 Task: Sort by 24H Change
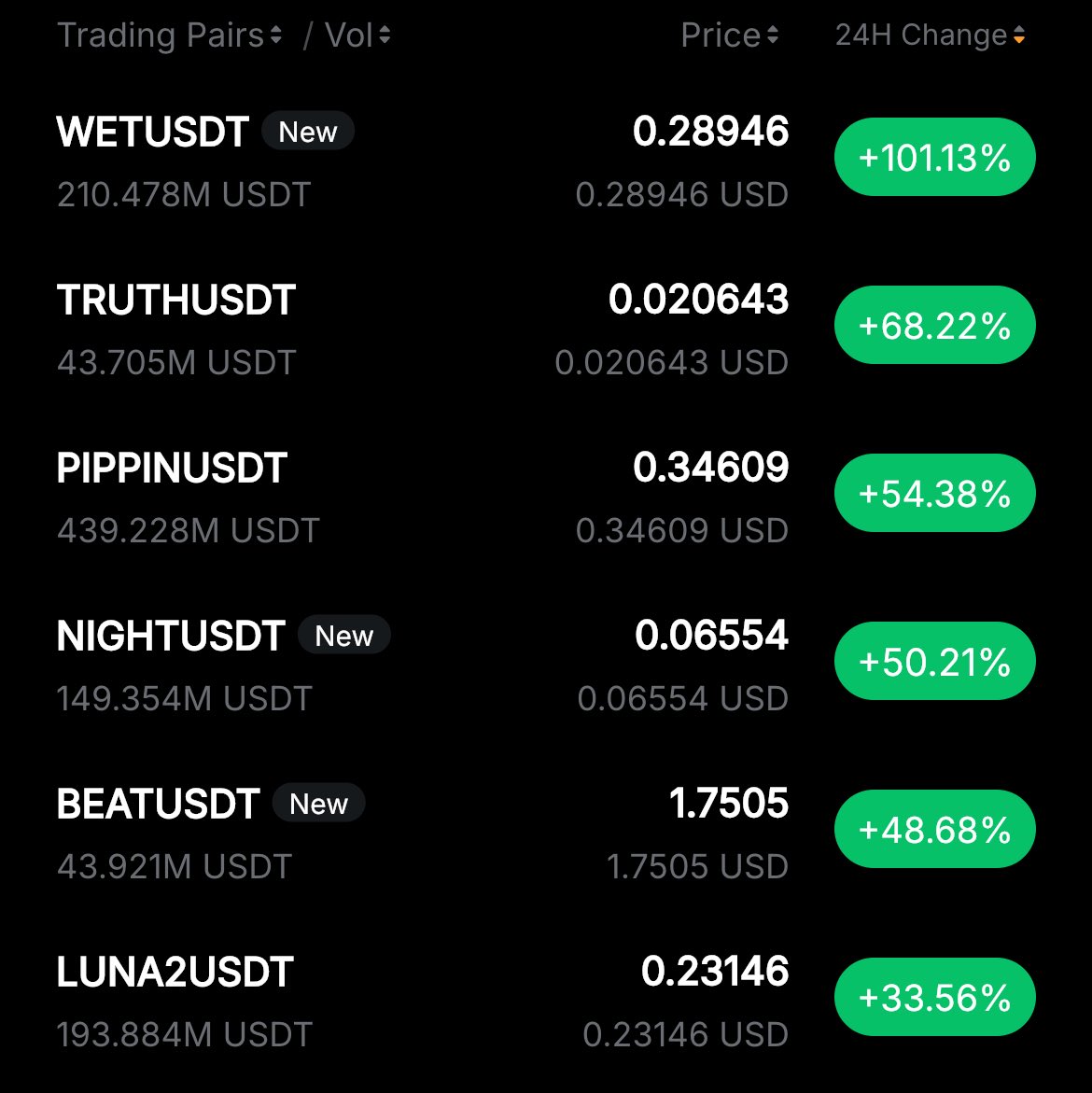tap(930, 35)
